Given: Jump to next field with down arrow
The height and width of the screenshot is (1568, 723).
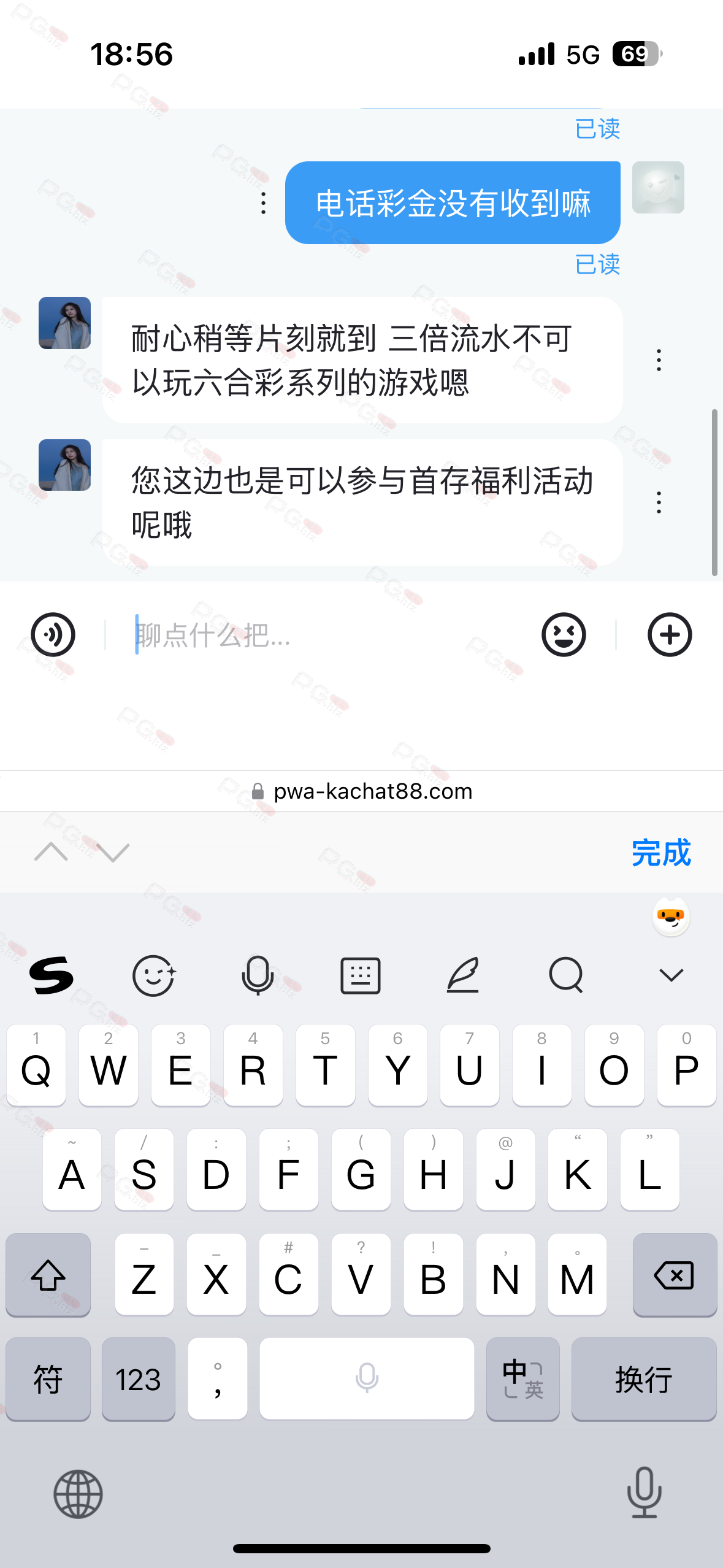Looking at the screenshot, I should [113, 852].
